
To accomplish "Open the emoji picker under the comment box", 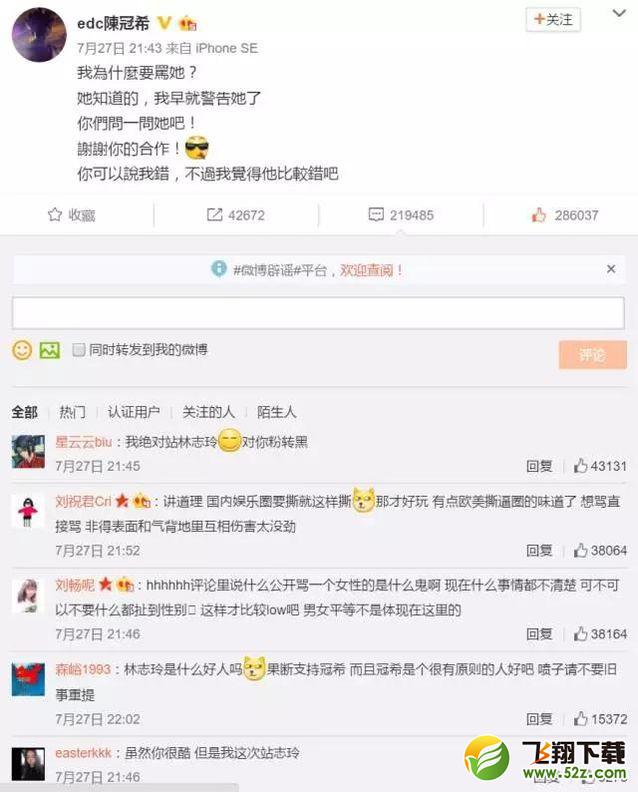I will point(21,350).
